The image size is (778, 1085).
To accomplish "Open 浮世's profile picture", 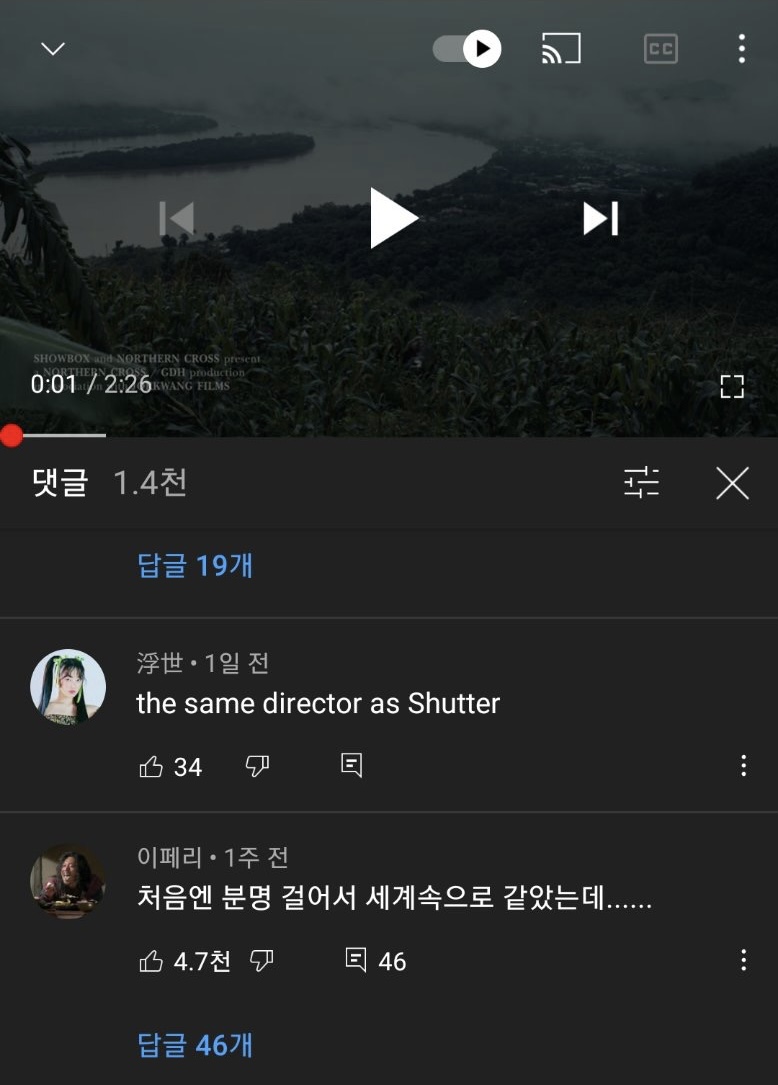I will pos(68,687).
